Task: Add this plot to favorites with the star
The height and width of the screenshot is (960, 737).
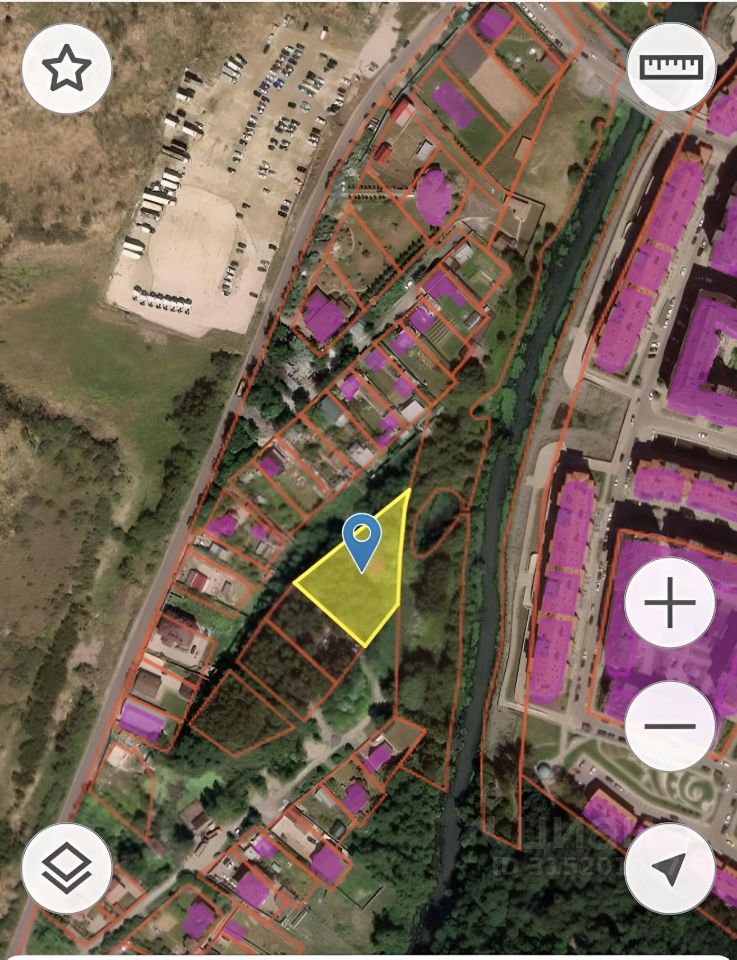Action: click(x=67, y=68)
